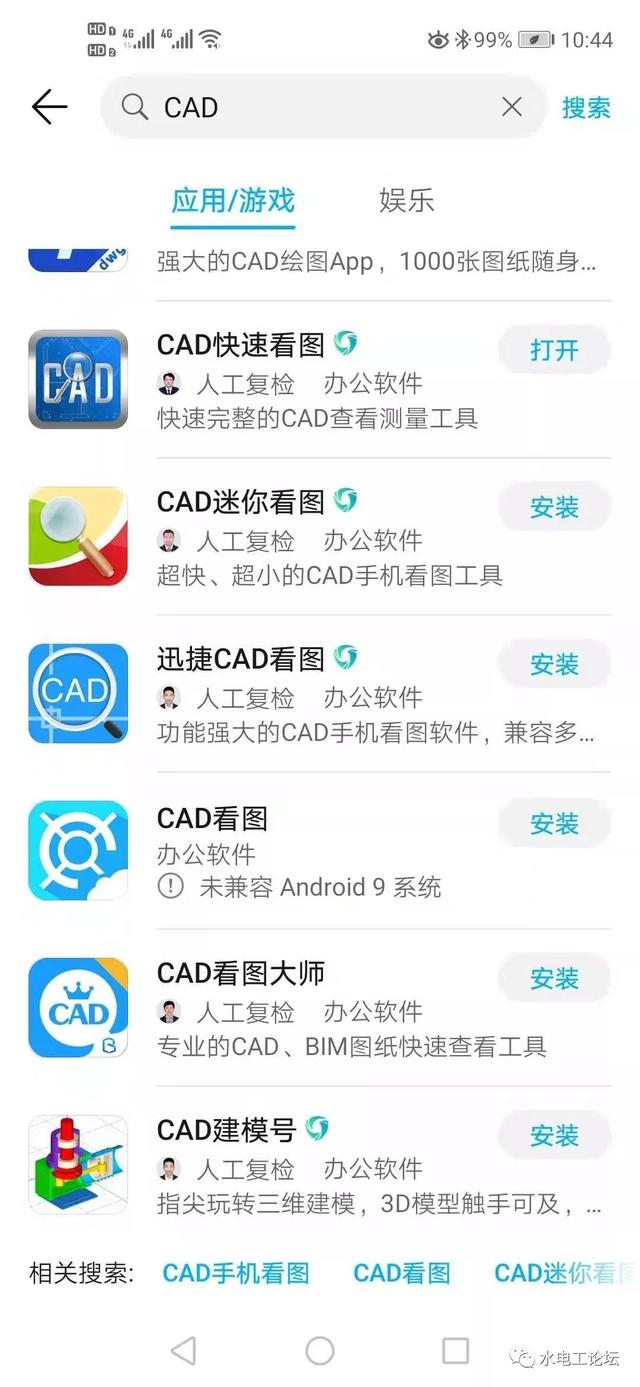Install CAD迷你看图

pyautogui.click(x=554, y=507)
